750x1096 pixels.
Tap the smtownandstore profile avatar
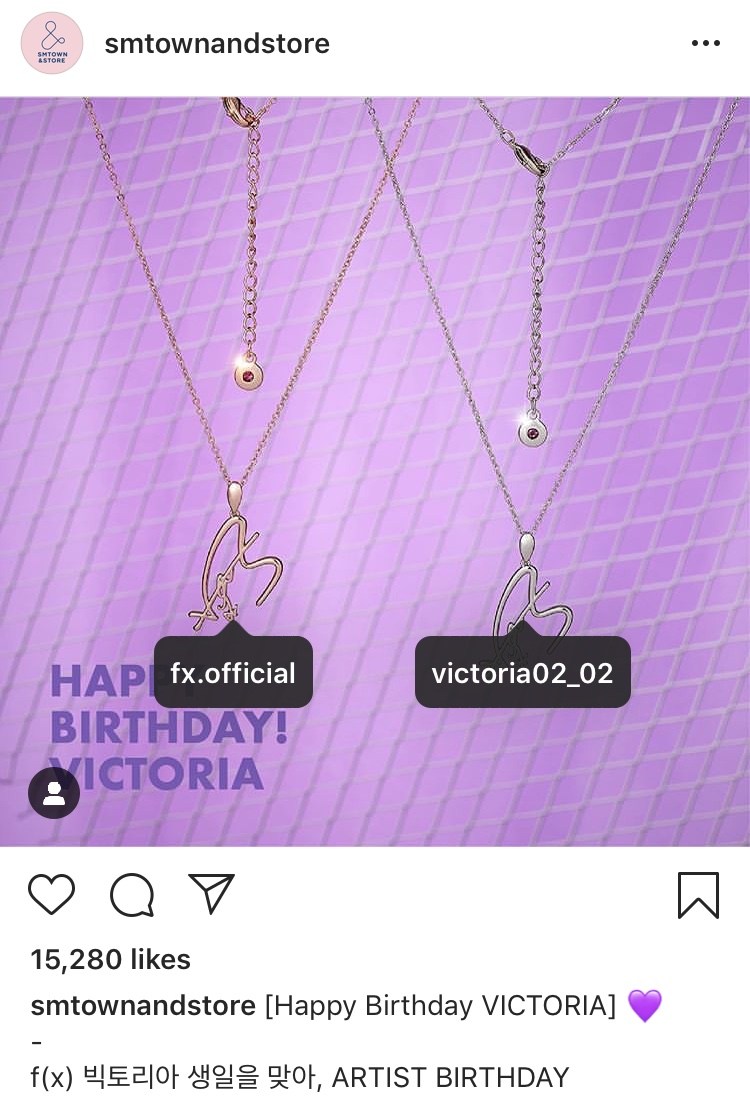coord(52,44)
